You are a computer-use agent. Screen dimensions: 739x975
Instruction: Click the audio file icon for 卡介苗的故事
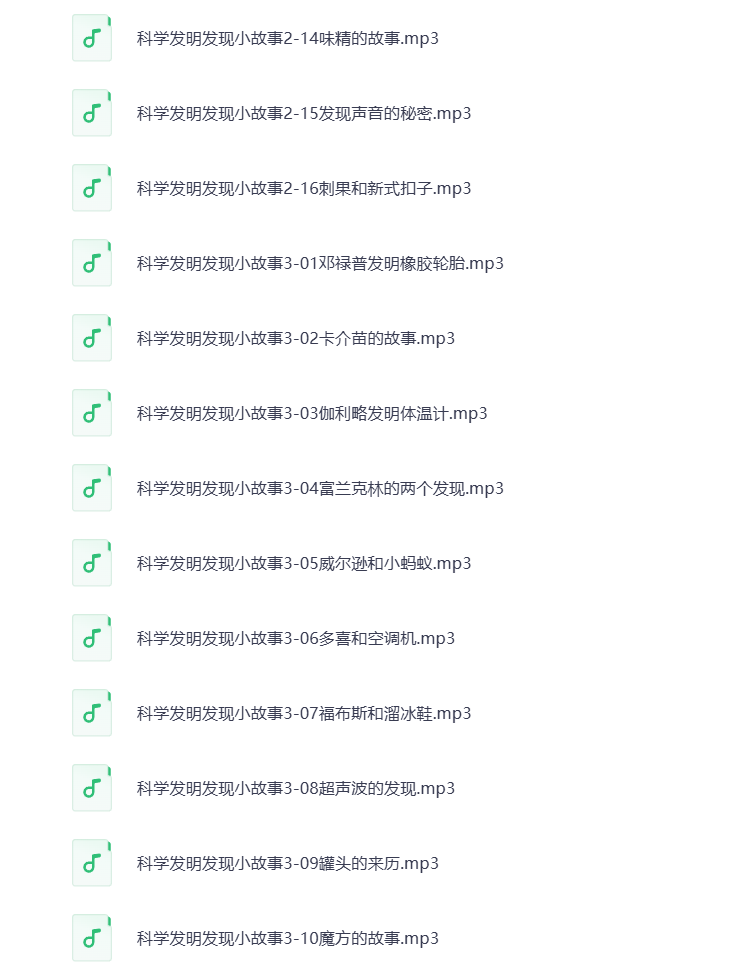(91, 337)
